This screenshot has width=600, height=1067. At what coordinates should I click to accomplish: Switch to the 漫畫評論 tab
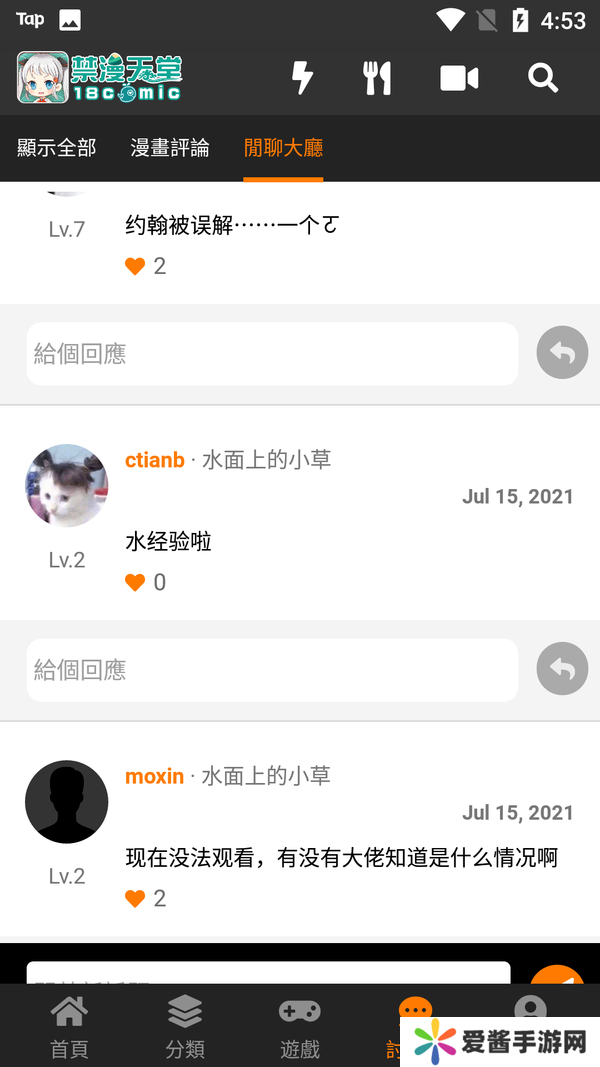tap(170, 148)
